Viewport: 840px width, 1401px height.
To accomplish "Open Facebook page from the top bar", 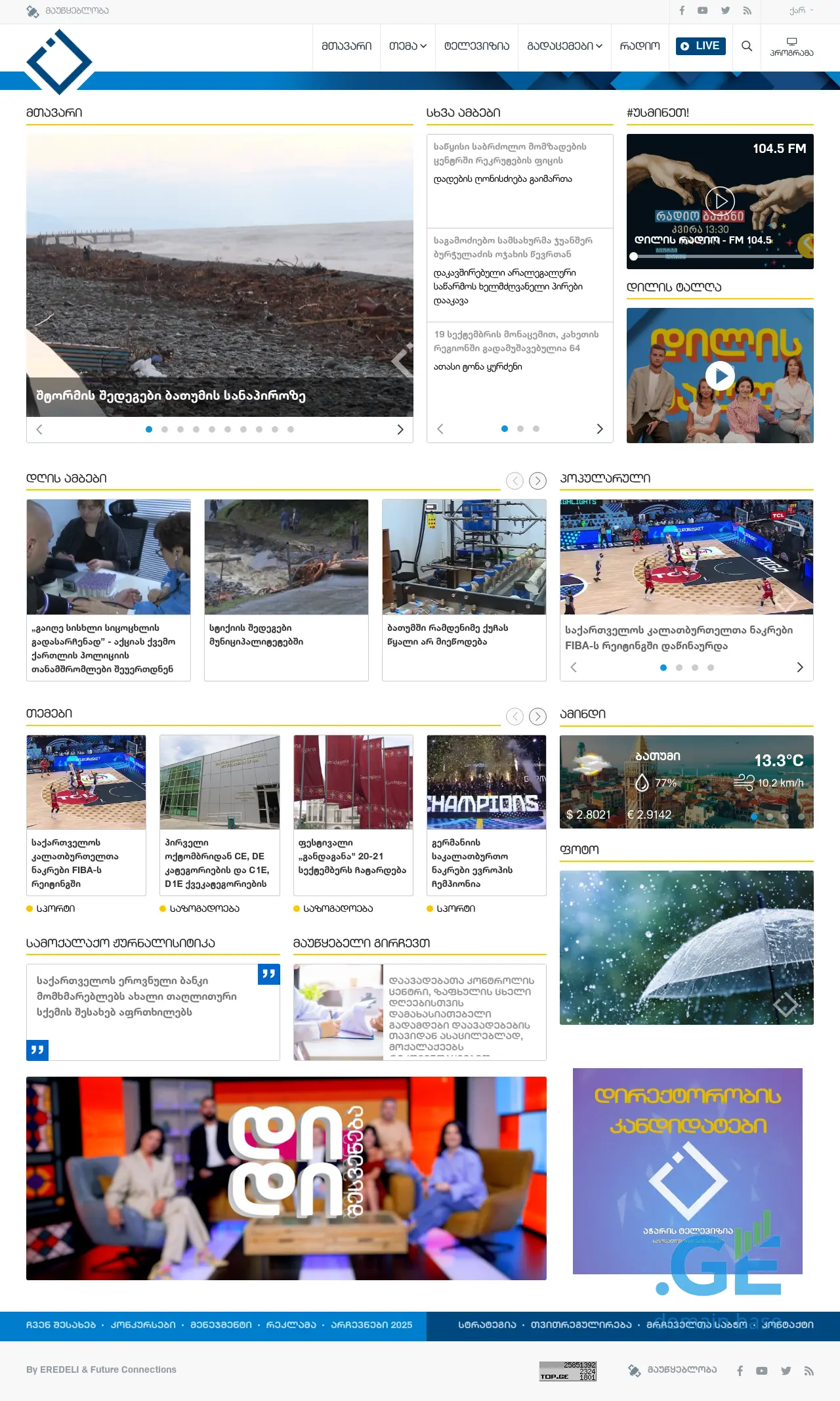I will point(682,11).
